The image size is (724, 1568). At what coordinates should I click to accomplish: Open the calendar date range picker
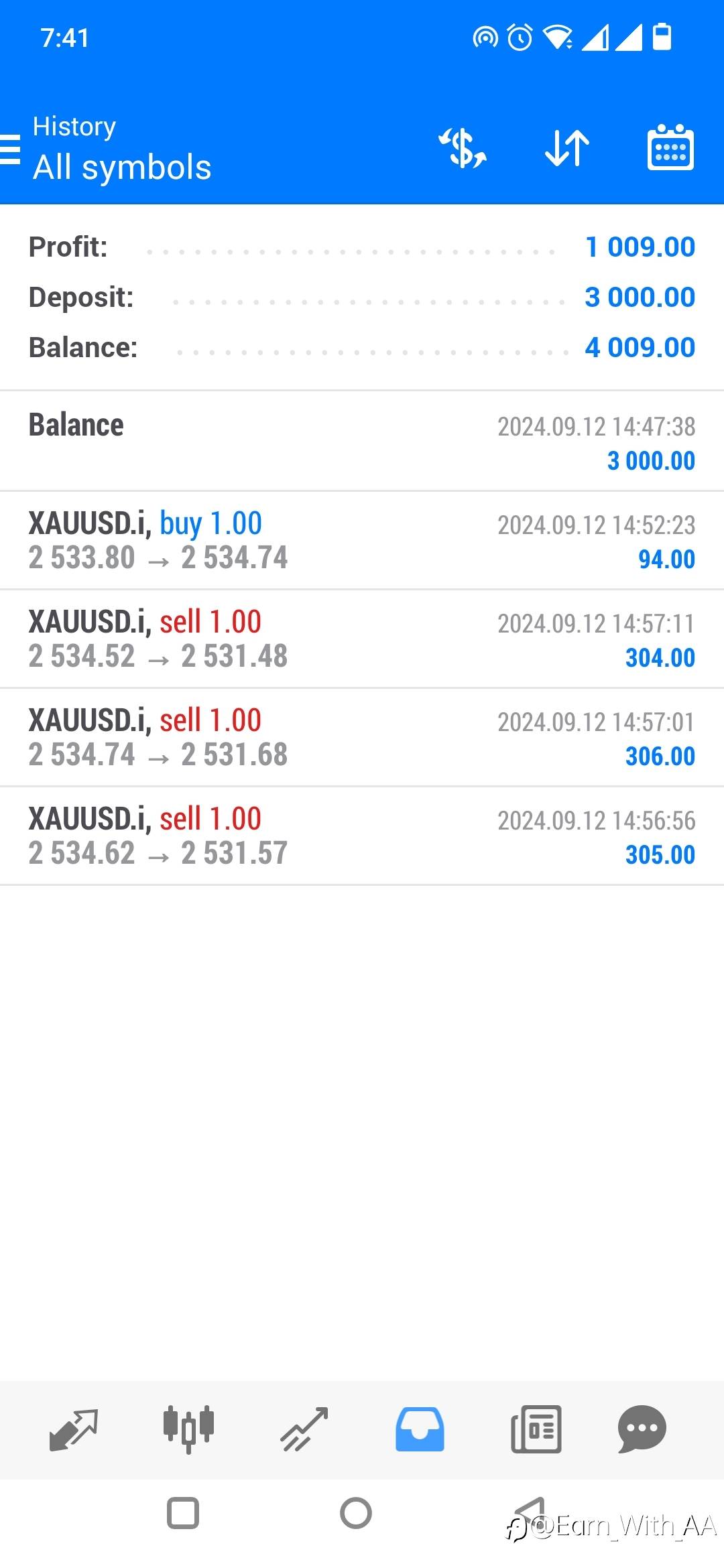[670, 147]
